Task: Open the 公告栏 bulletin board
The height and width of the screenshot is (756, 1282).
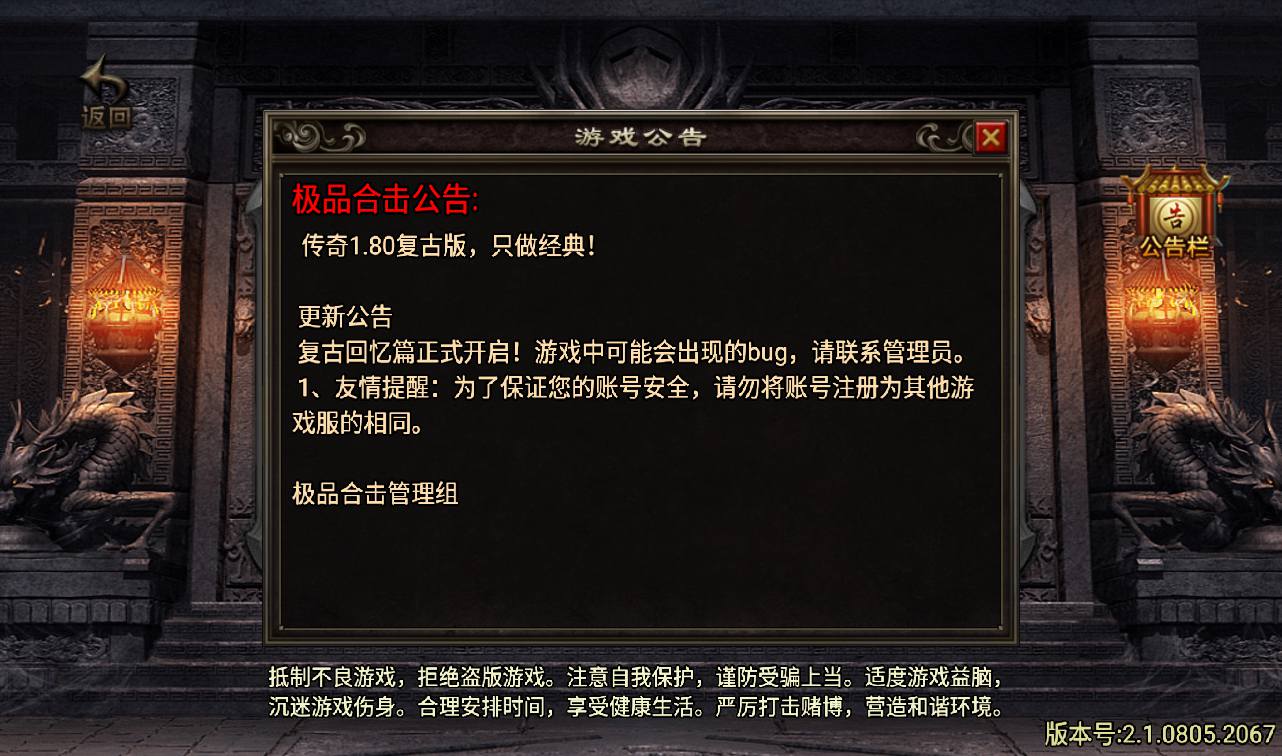Action: (1175, 213)
